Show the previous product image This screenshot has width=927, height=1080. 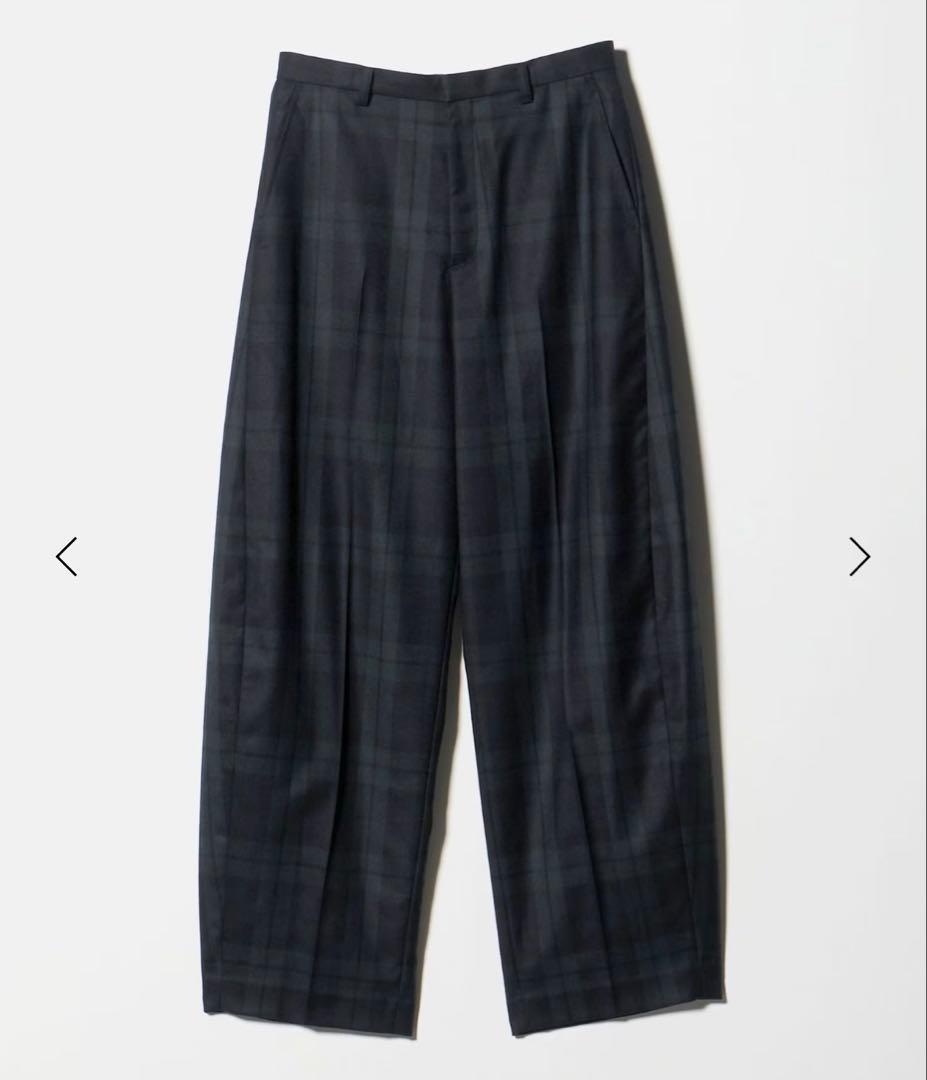point(66,557)
